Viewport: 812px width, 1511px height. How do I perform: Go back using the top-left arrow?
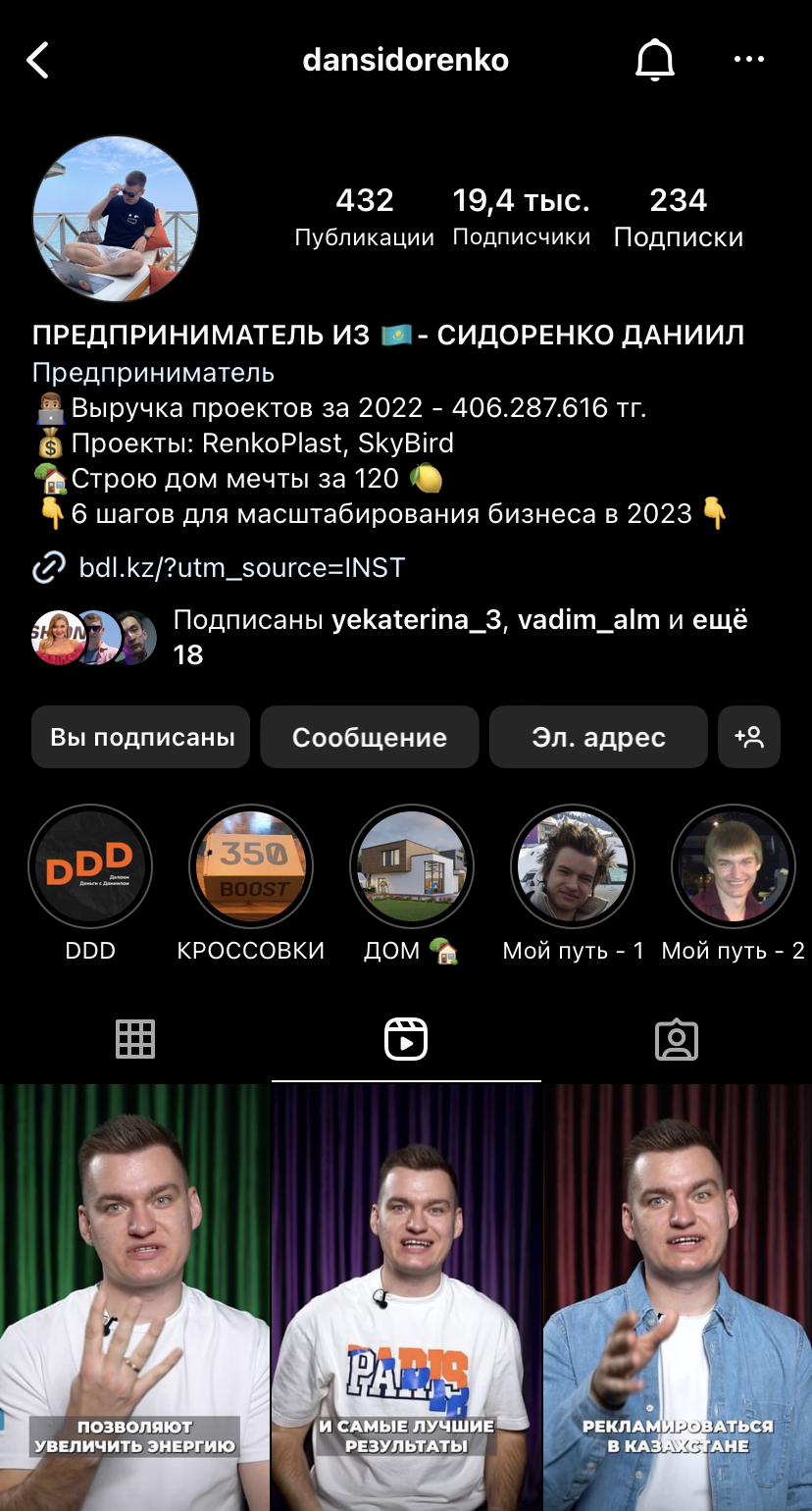[38, 61]
